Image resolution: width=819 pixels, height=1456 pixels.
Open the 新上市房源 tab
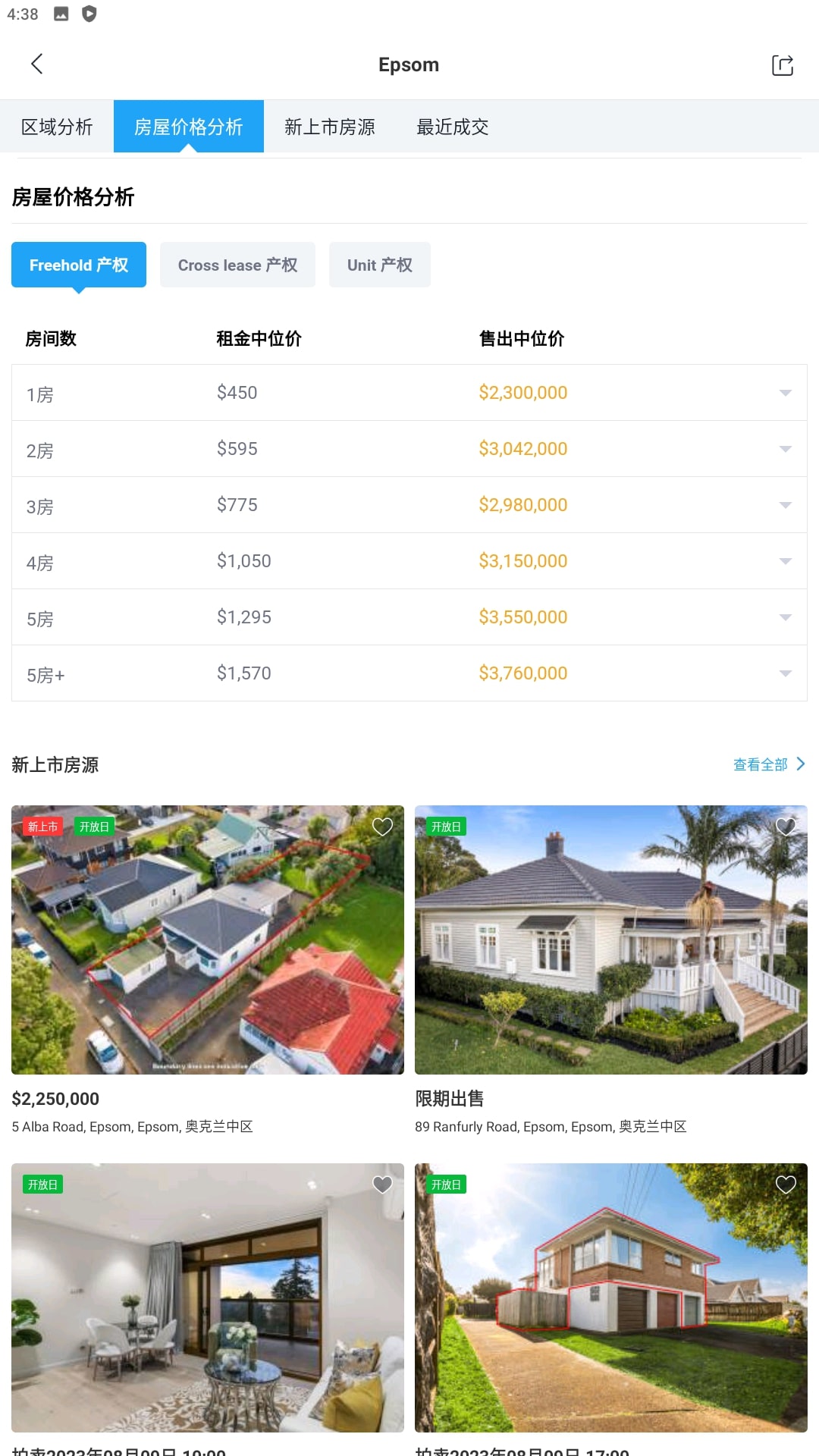click(x=329, y=127)
